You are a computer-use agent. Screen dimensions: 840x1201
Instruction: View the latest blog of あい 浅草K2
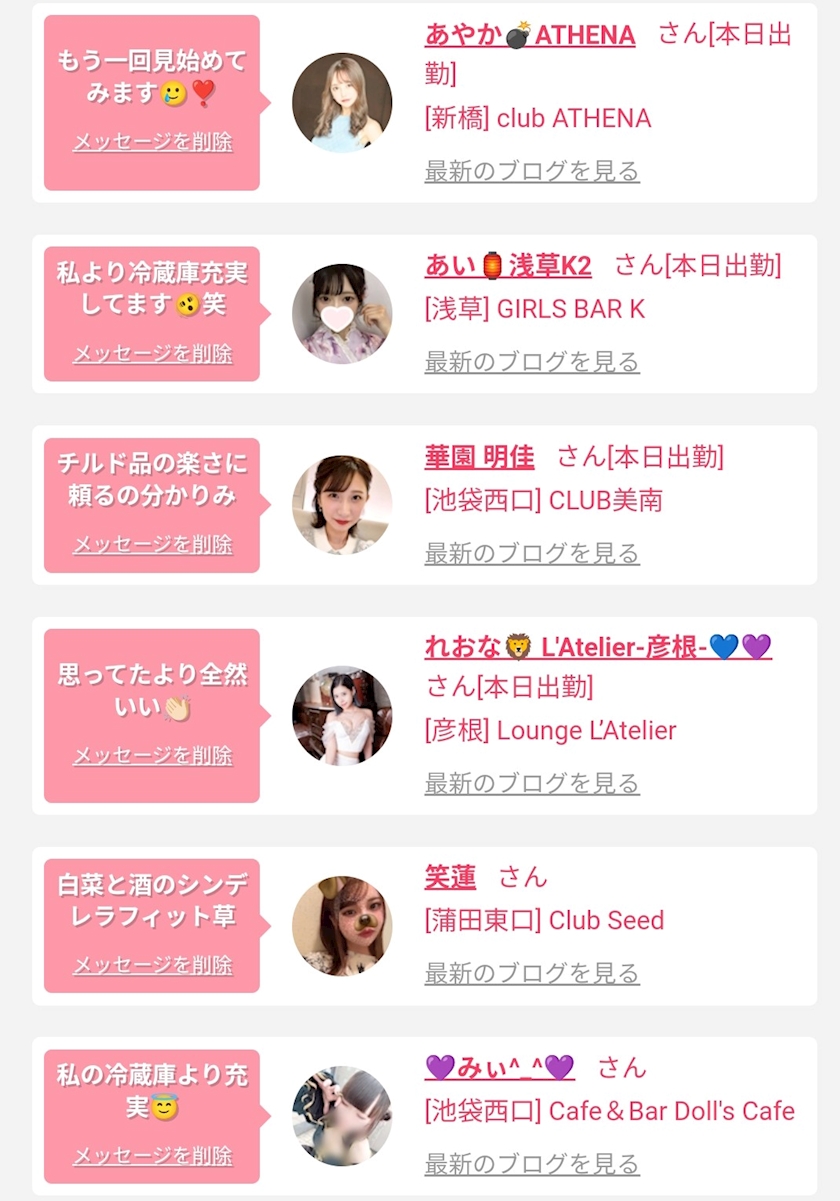532,362
